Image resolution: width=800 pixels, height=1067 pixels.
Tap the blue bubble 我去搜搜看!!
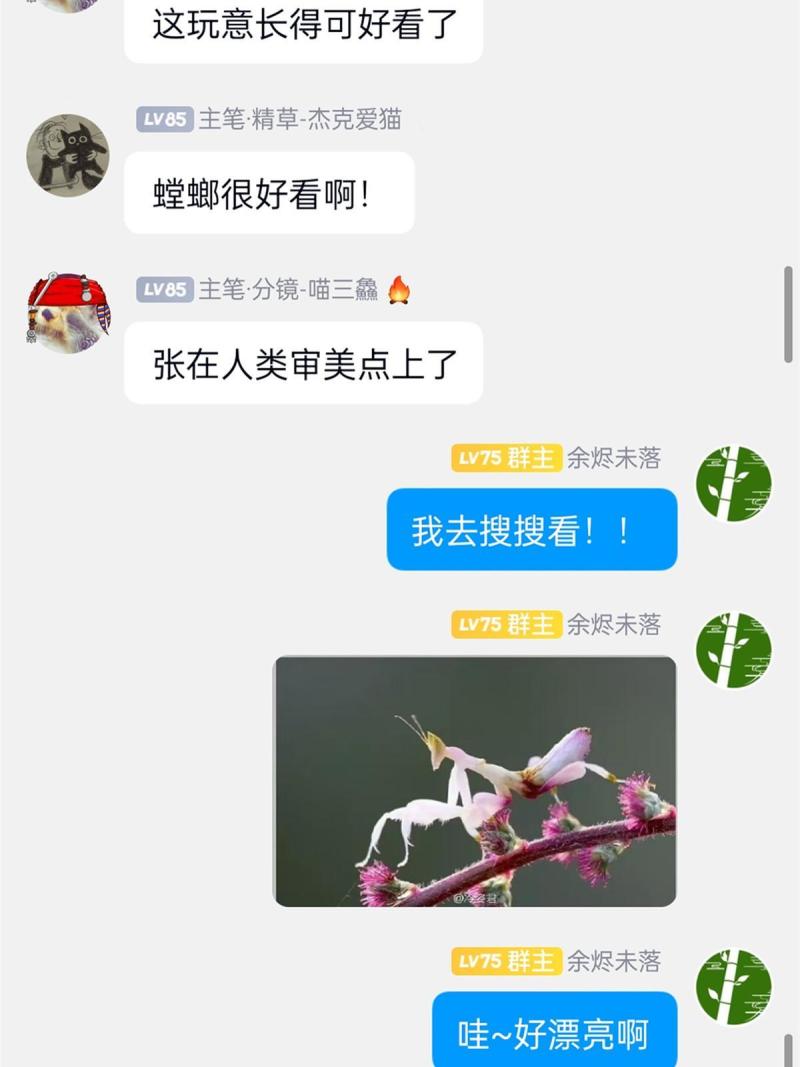coord(532,529)
